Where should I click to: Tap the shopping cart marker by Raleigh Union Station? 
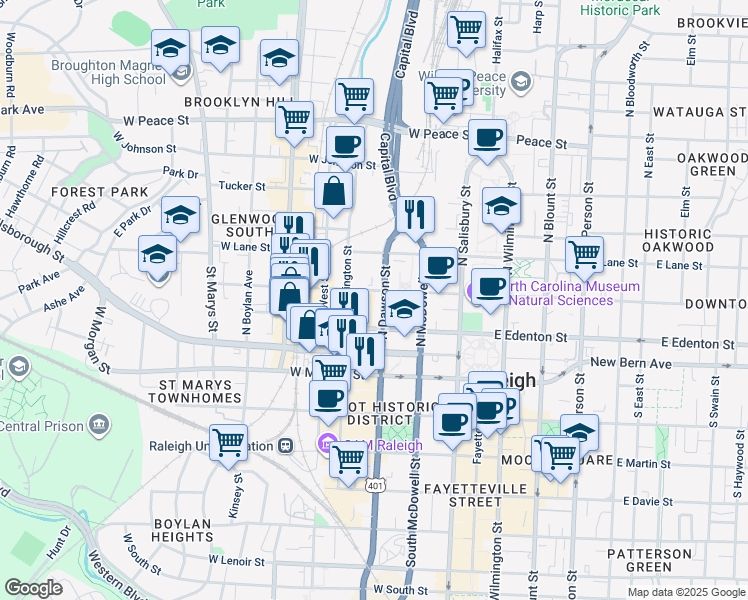230,440
